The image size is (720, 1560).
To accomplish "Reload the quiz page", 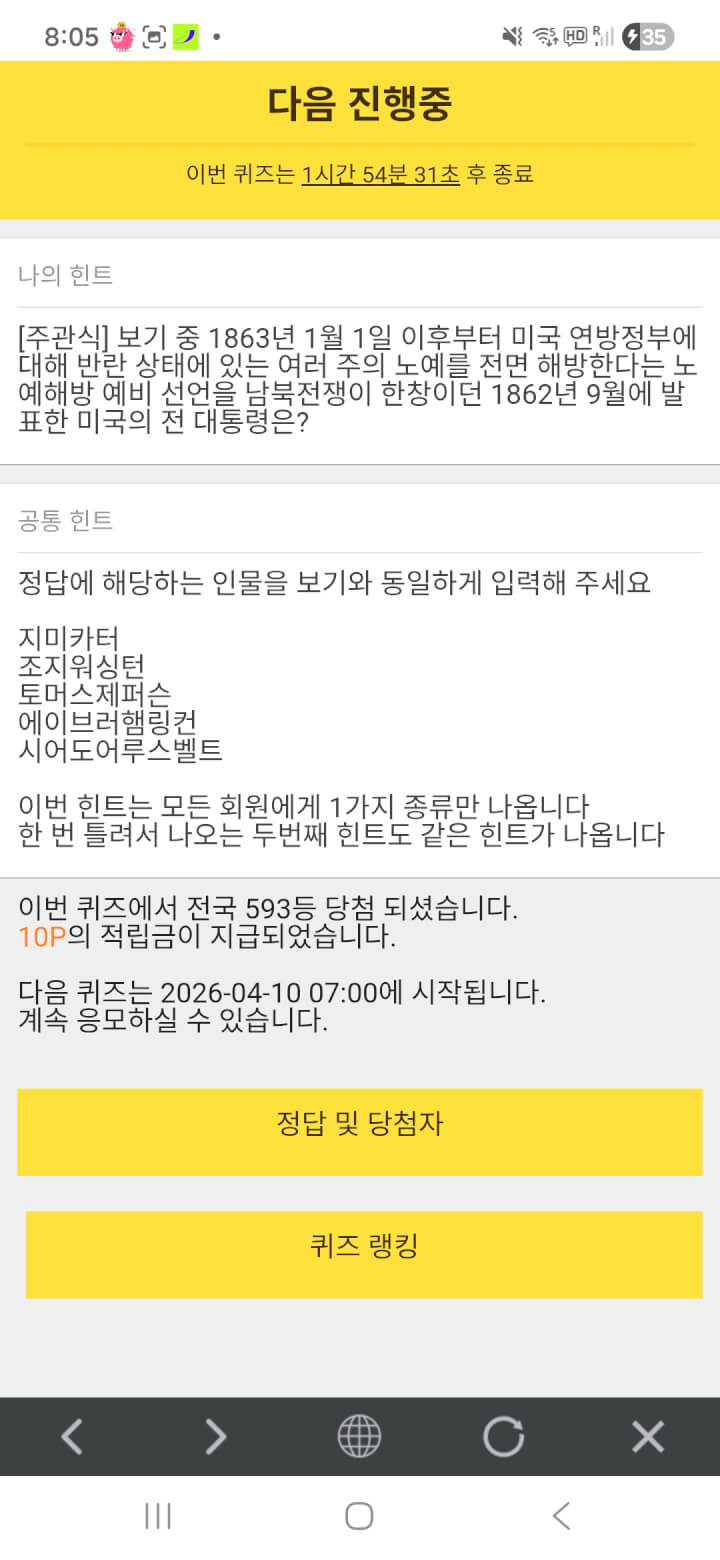I will click(x=503, y=1437).
